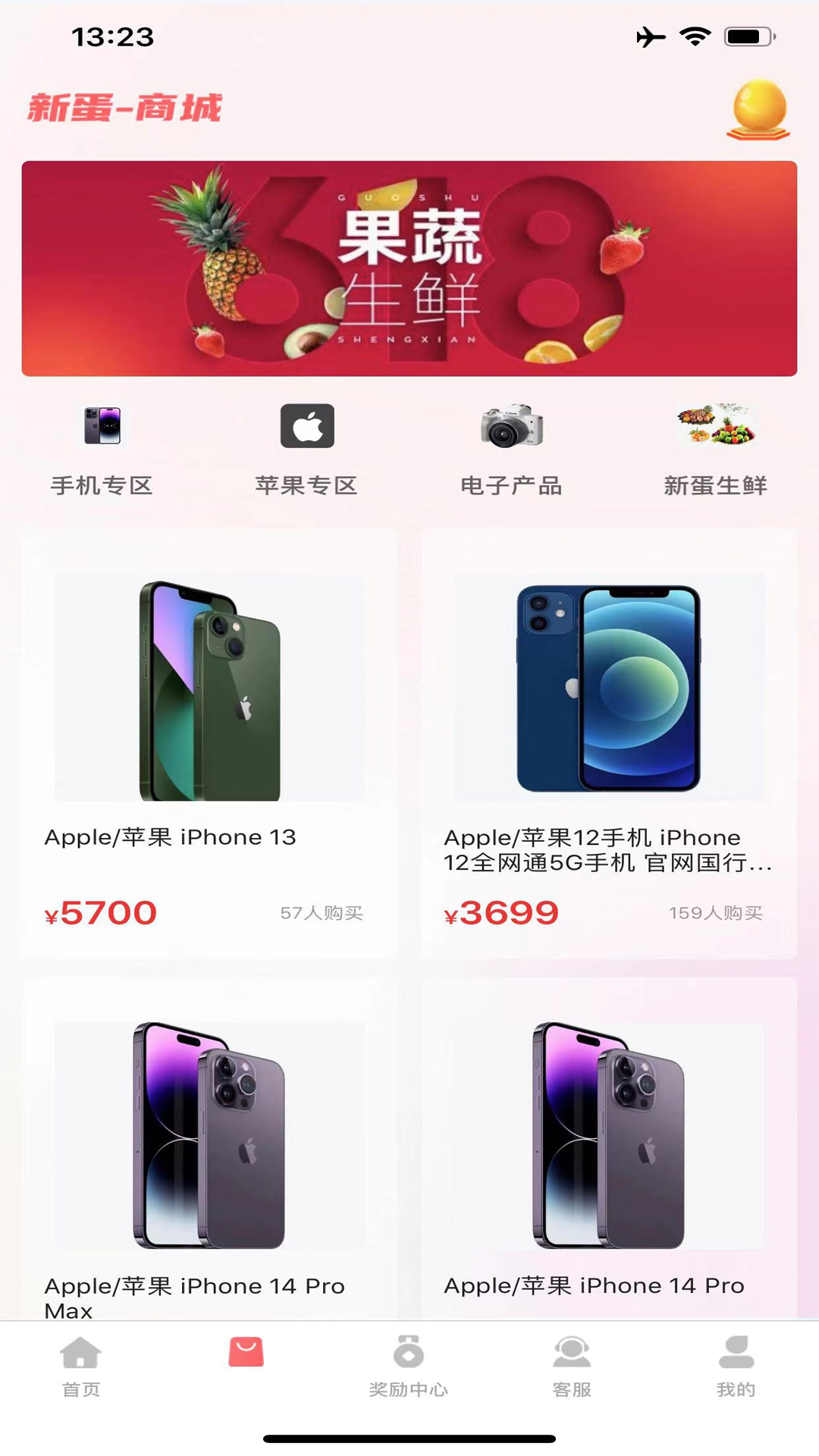Open the 手机专区 category

point(102,447)
